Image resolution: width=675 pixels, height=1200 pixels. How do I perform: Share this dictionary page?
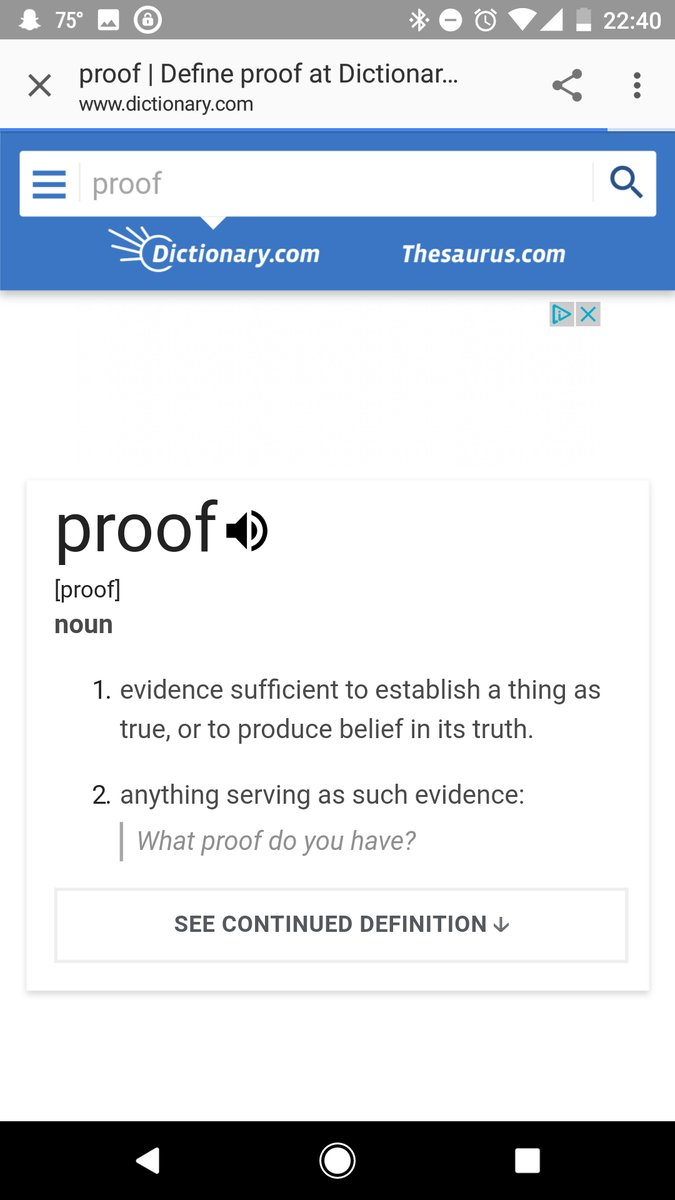click(x=567, y=86)
